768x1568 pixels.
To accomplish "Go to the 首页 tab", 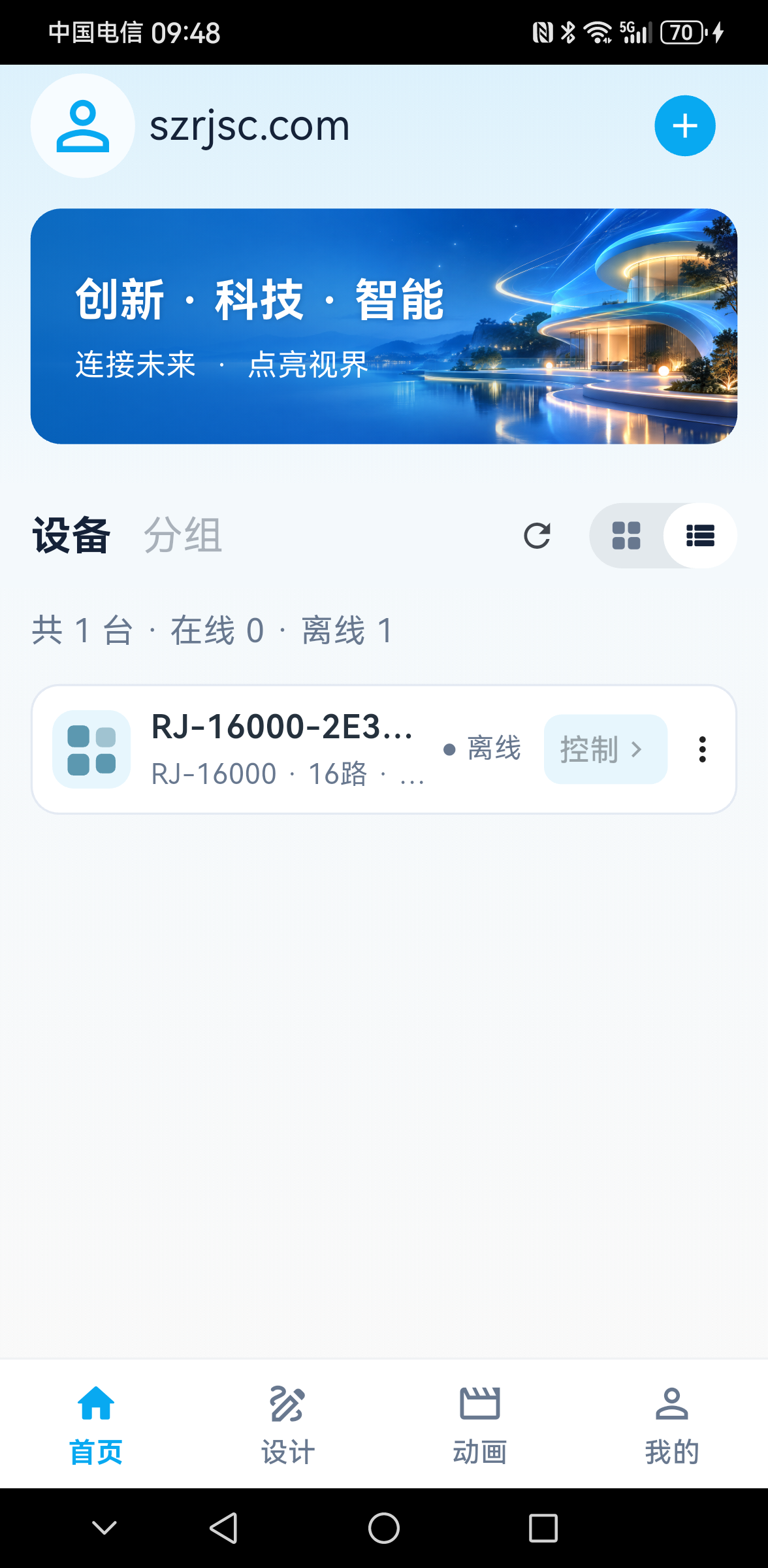I will click(96, 1426).
